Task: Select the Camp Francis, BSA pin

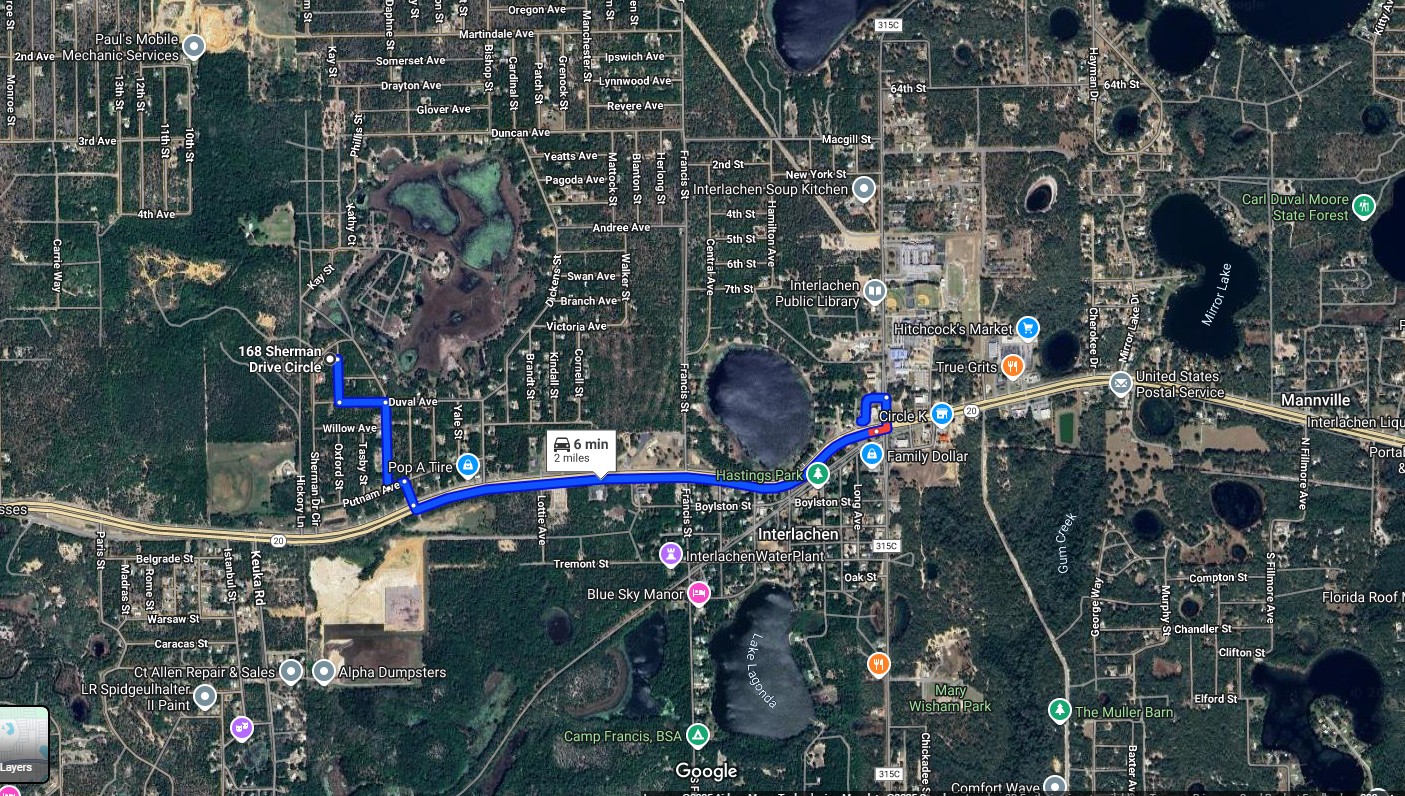Action: pos(698,737)
